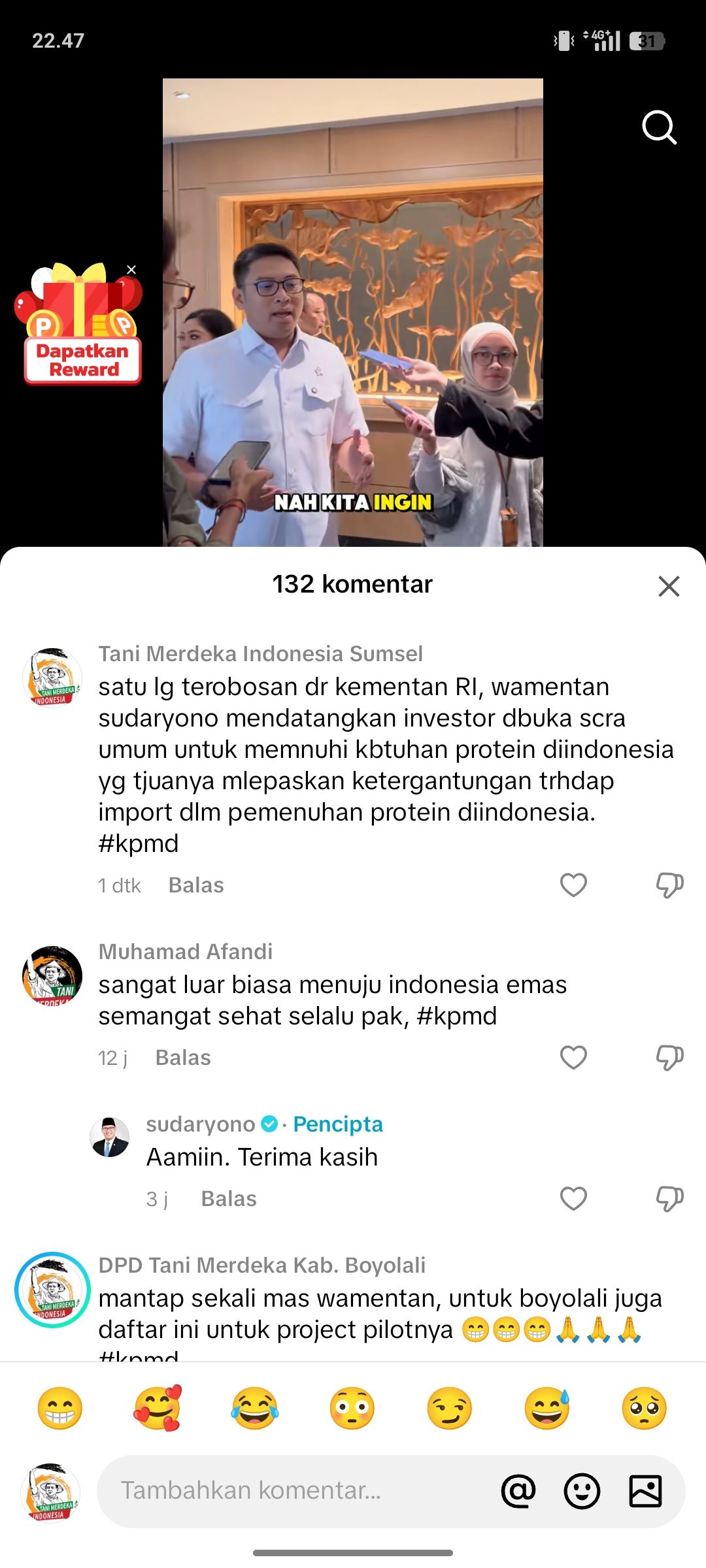706x1568 pixels.
Task: Dismiss the Dapatkan Reward gift banner
Action: (131, 270)
